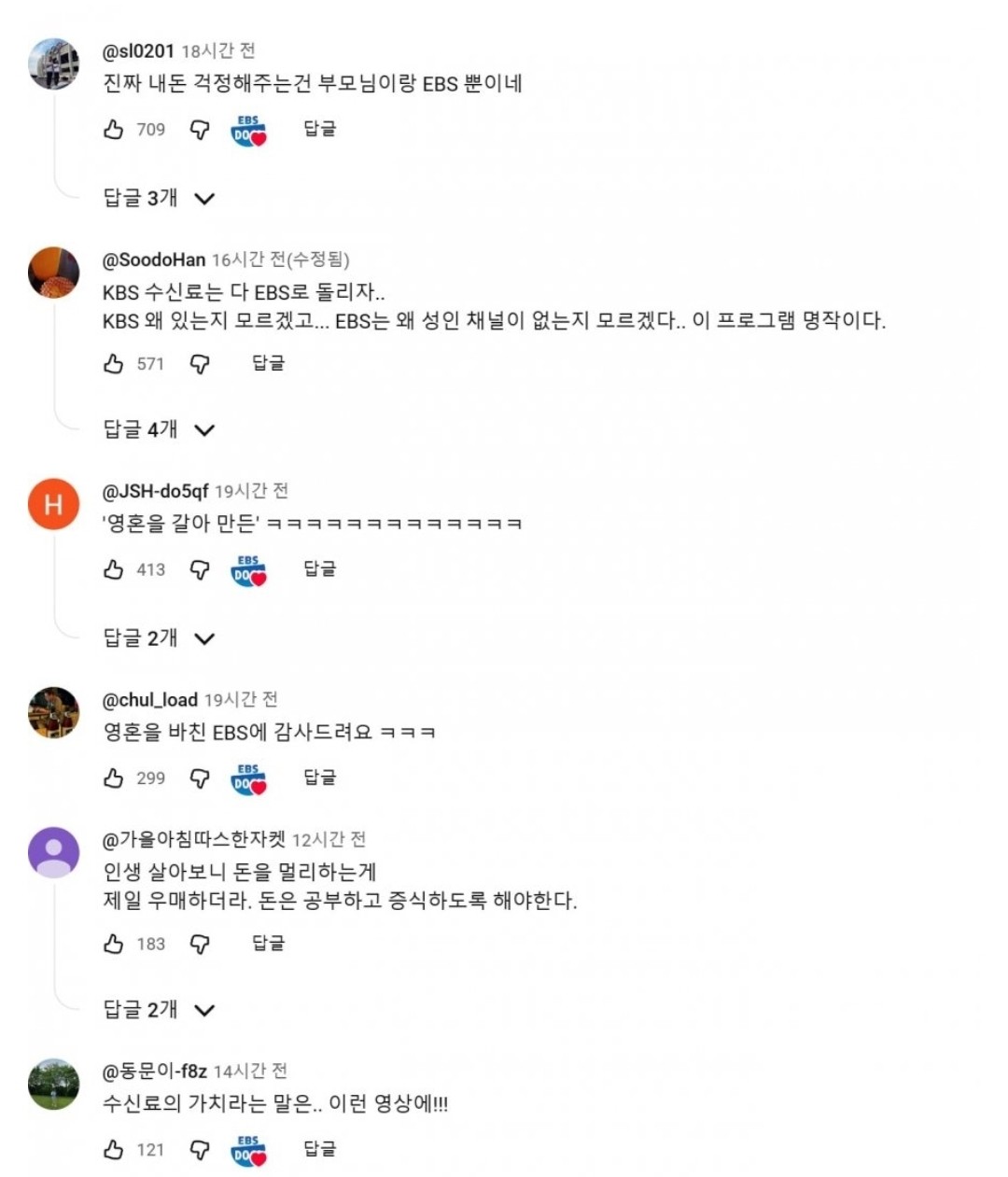Reply to @동문이-f8z's comment
This screenshot has height=1177, width=1008.
tap(319, 1149)
